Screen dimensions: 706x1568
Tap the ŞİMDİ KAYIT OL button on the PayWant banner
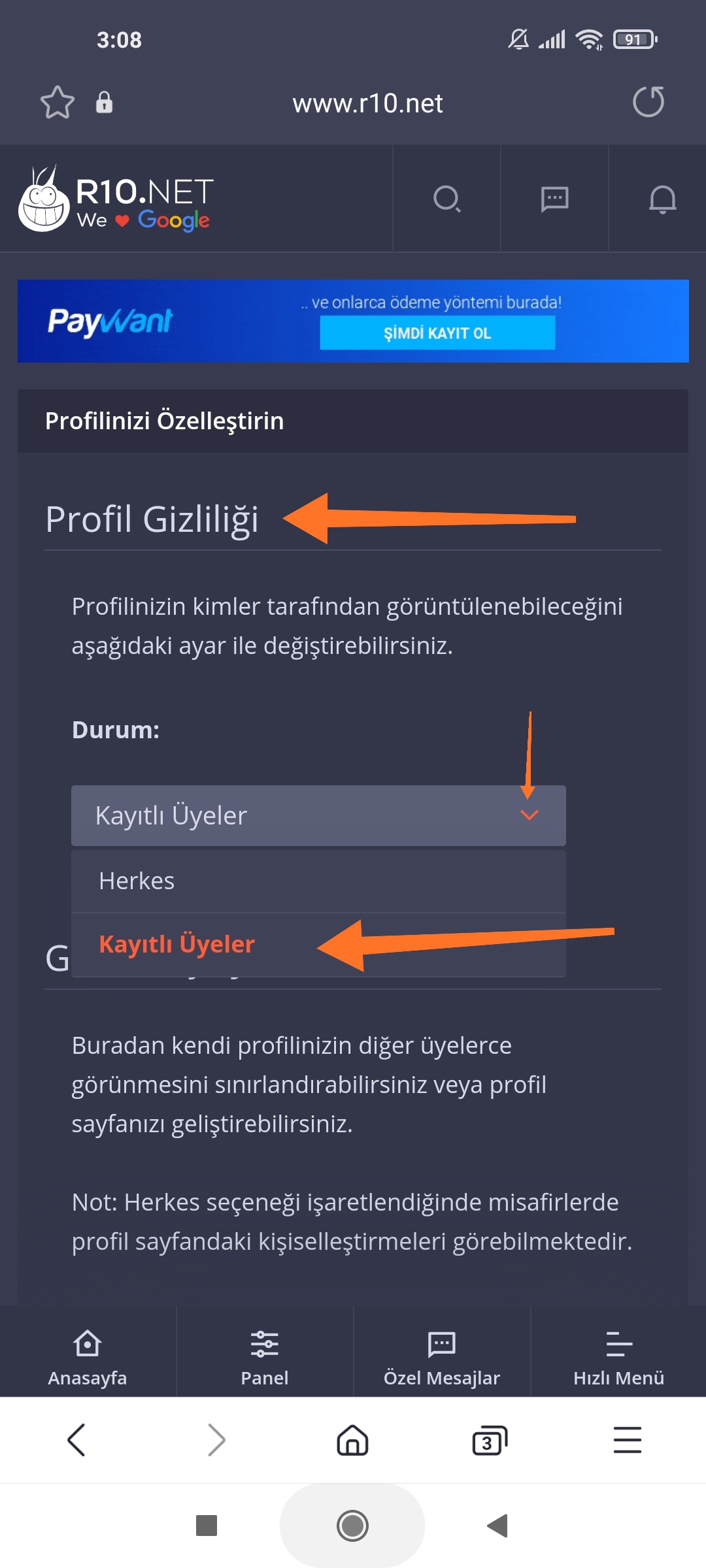[437, 333]
